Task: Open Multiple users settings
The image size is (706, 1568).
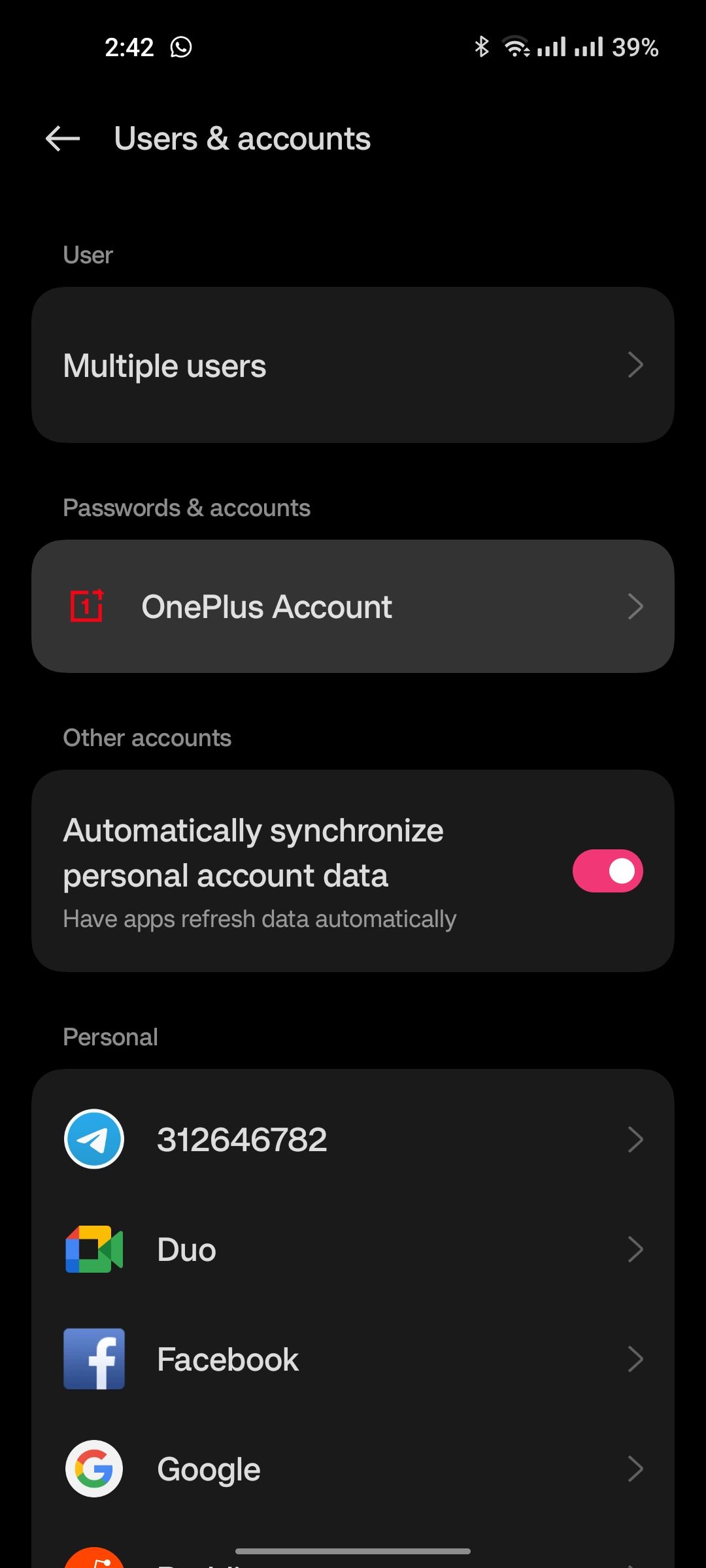Action: point(353,365)
